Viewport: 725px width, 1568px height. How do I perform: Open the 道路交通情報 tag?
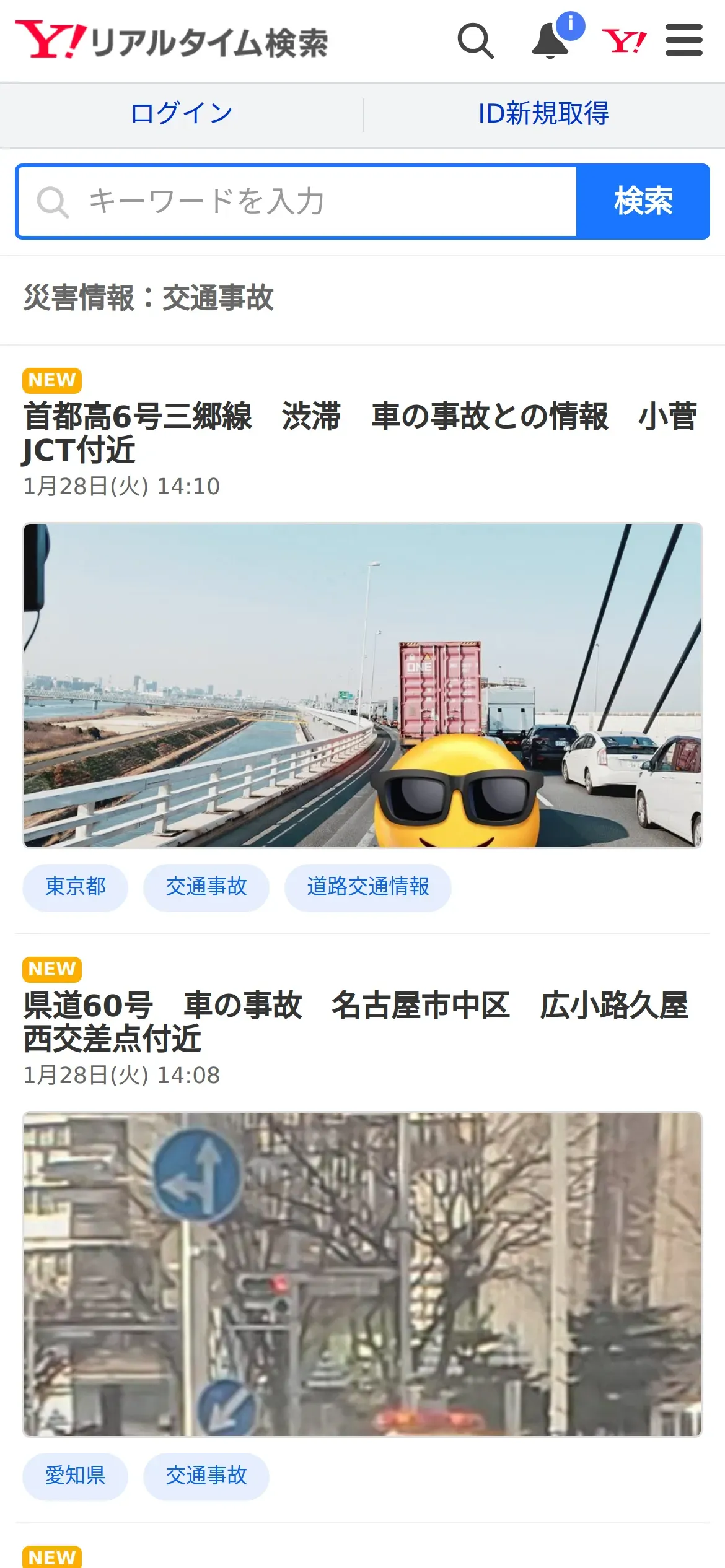[367, 887]
